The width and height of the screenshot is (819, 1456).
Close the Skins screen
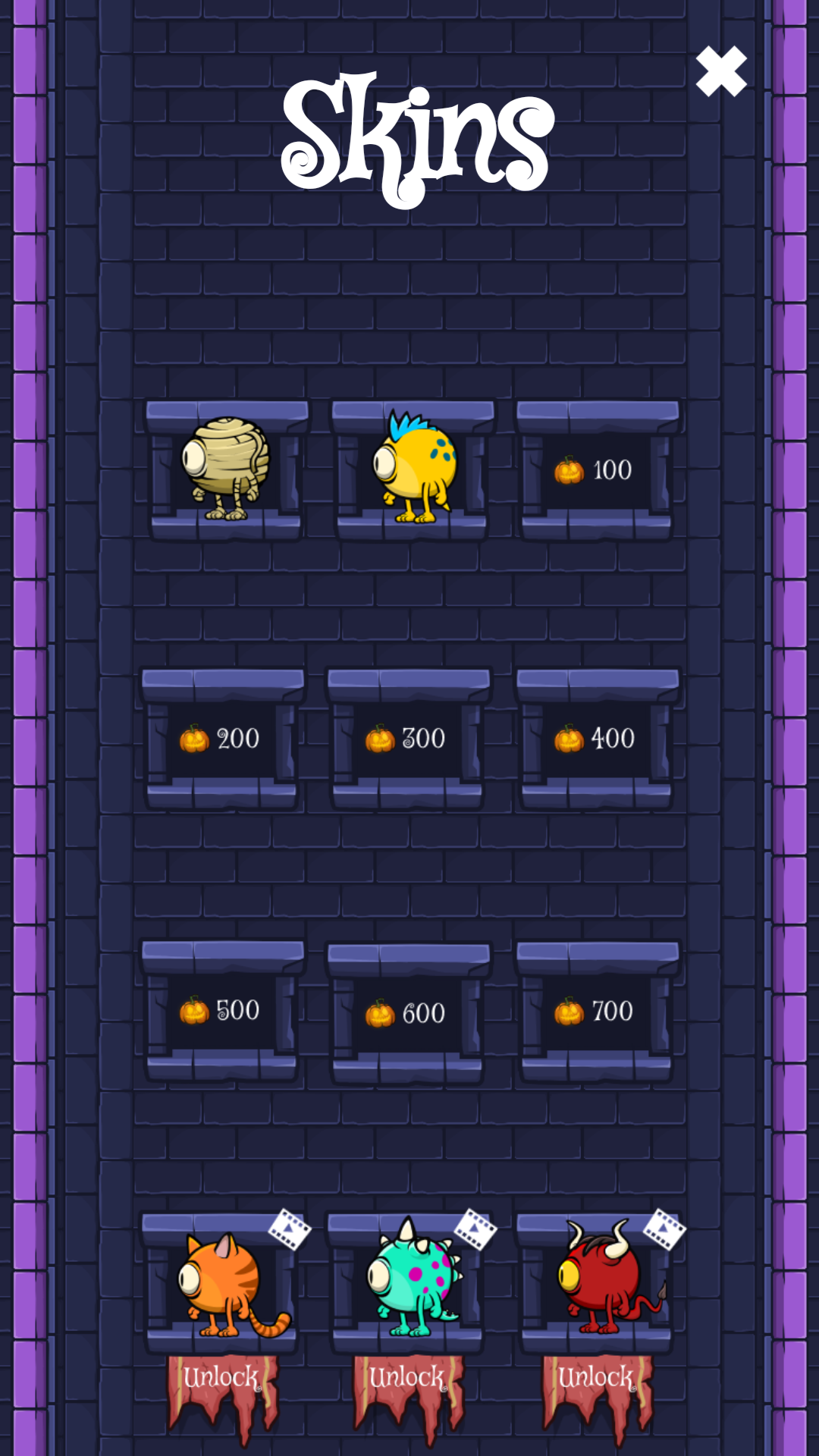[x=721, y=71]
